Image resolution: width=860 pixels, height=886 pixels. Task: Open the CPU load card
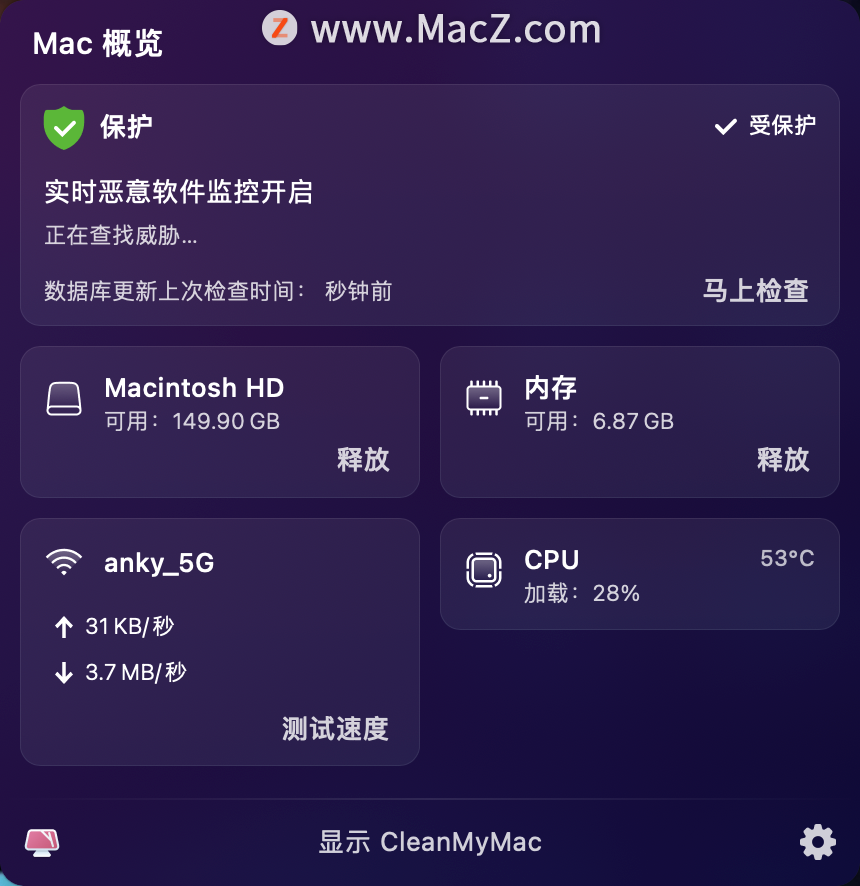point(639,575)
